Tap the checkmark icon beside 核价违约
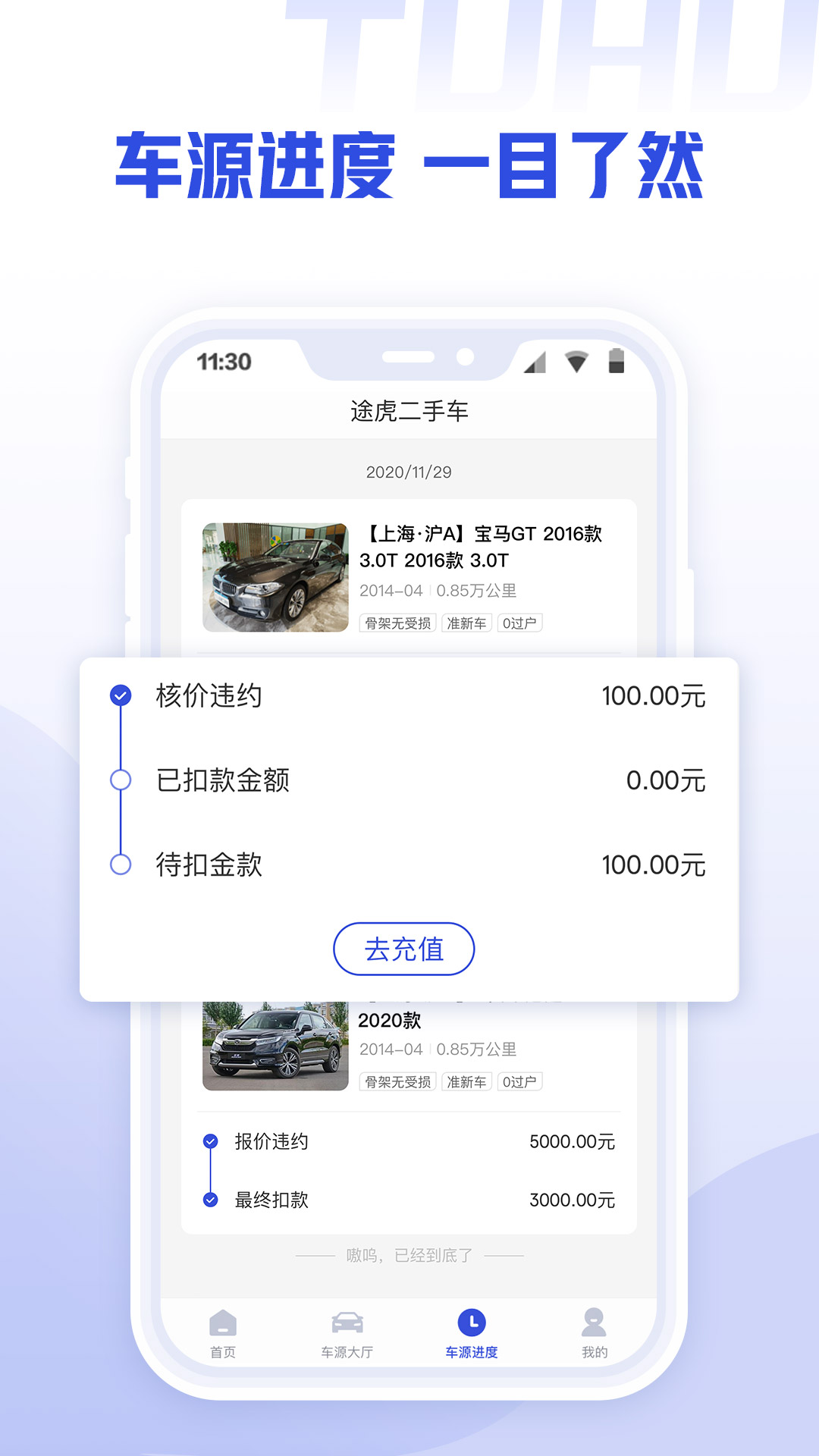819x1456 pixels. [x=121, y=694]
